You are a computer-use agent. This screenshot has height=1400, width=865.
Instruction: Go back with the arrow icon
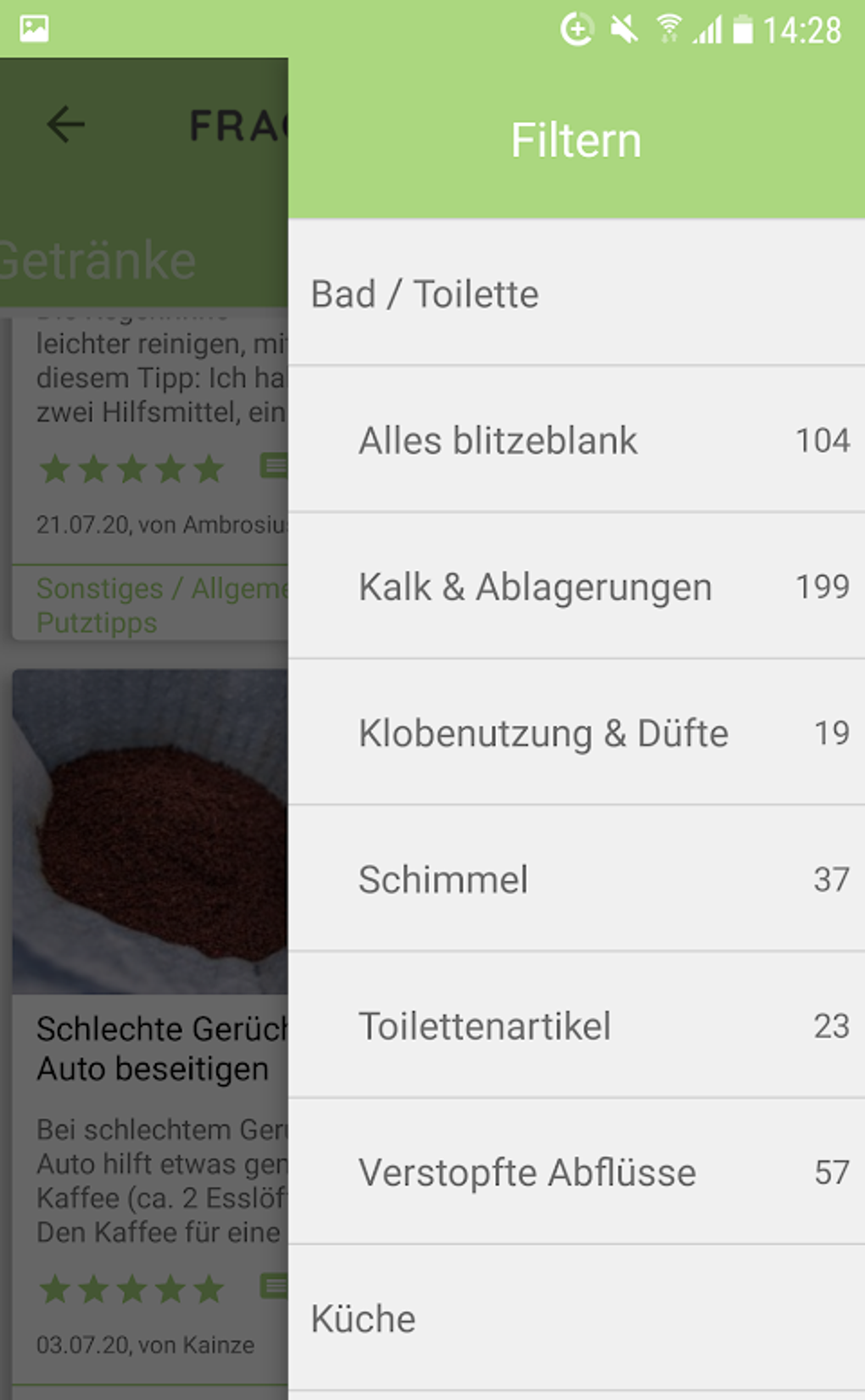tap(65, 125)
